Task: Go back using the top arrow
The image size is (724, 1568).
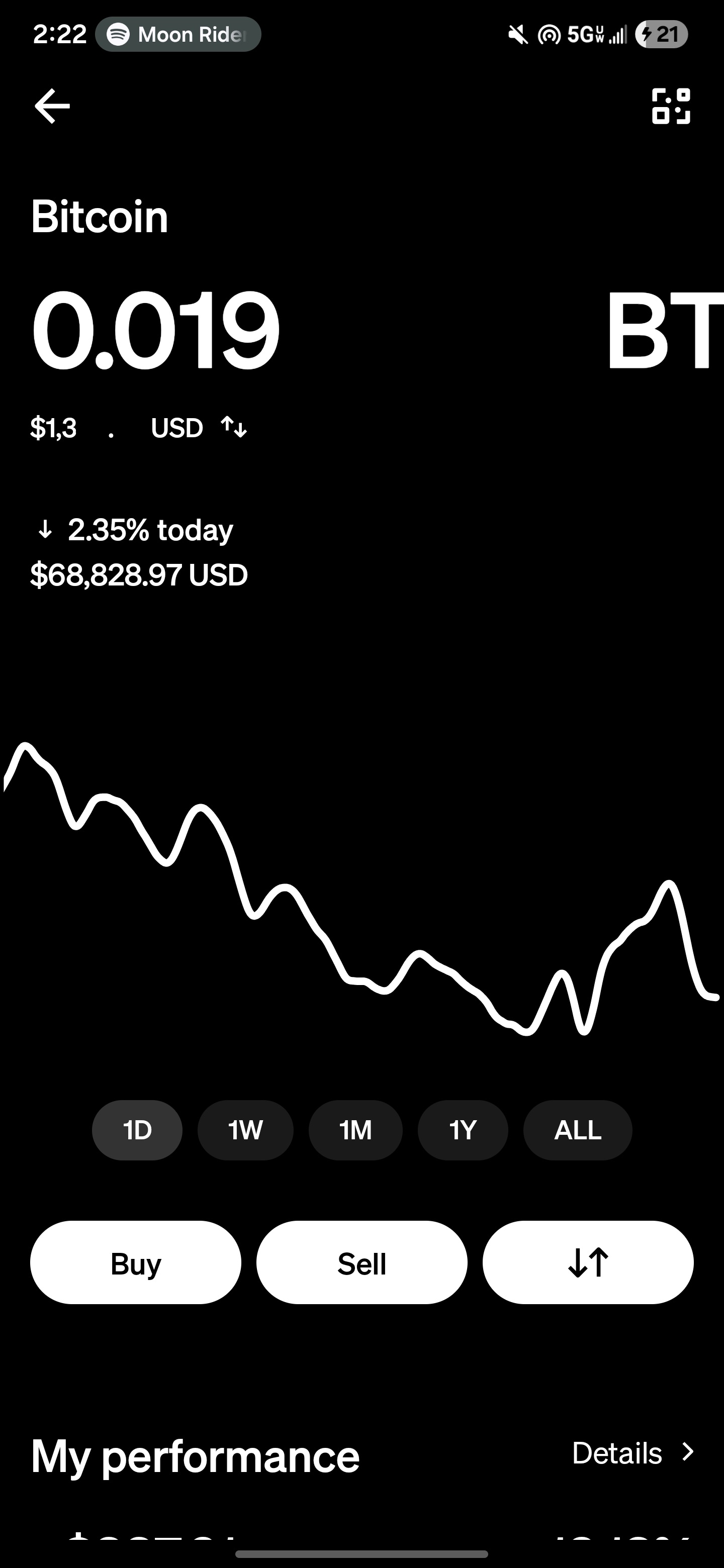Action: [52, 106]
